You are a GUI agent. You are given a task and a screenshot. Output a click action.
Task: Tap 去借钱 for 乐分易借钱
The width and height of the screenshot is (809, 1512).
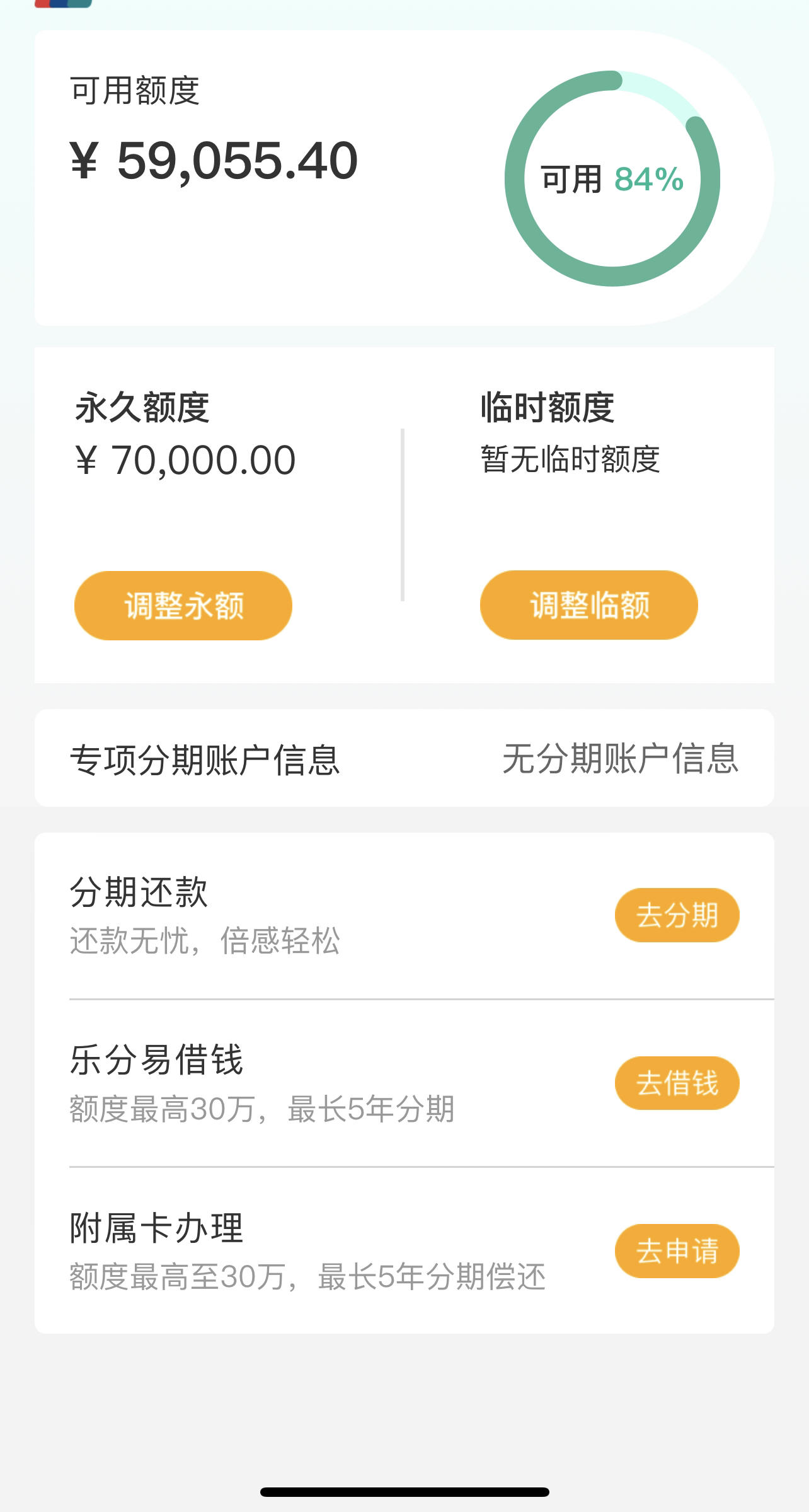(x=677, y=1083)
